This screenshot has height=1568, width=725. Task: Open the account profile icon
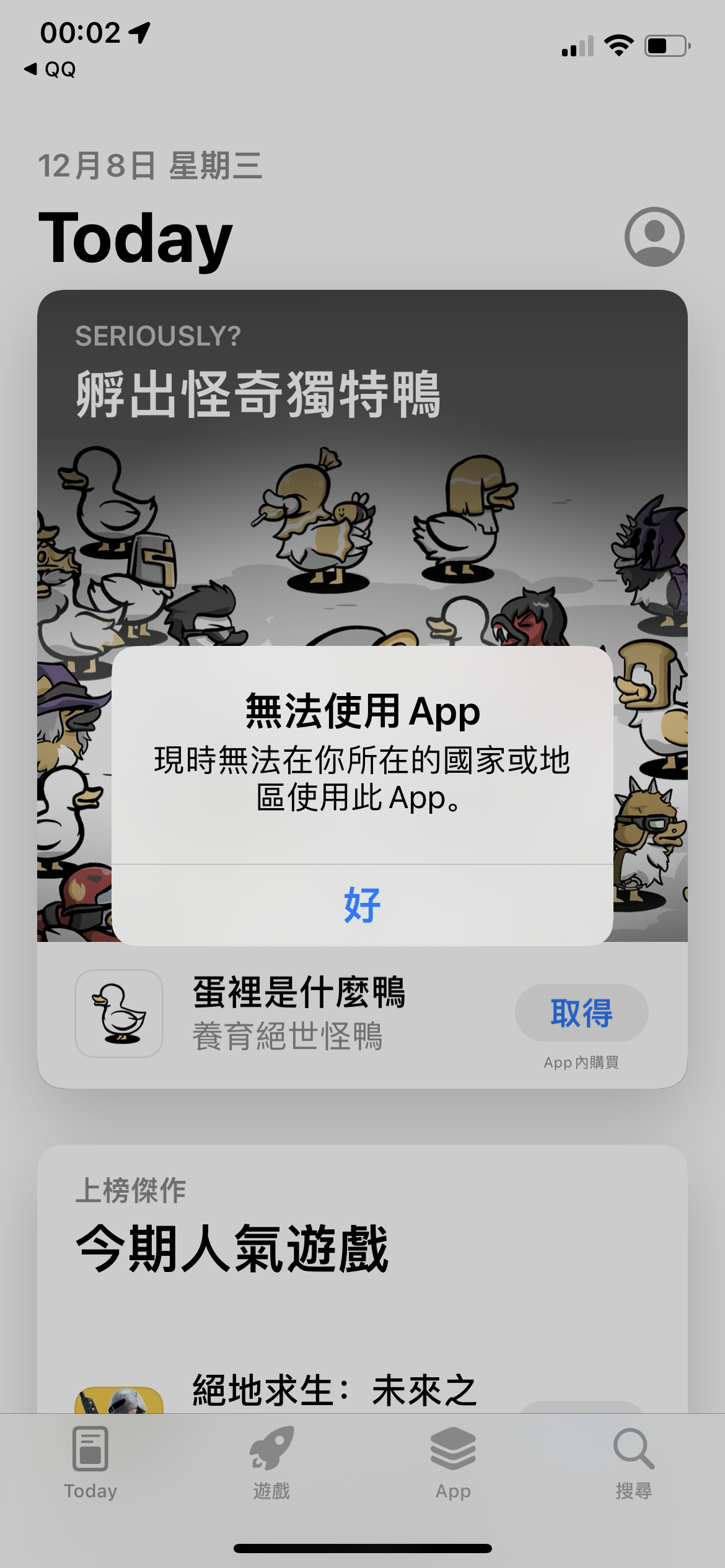pyautogui.click(x=654, y=237)
